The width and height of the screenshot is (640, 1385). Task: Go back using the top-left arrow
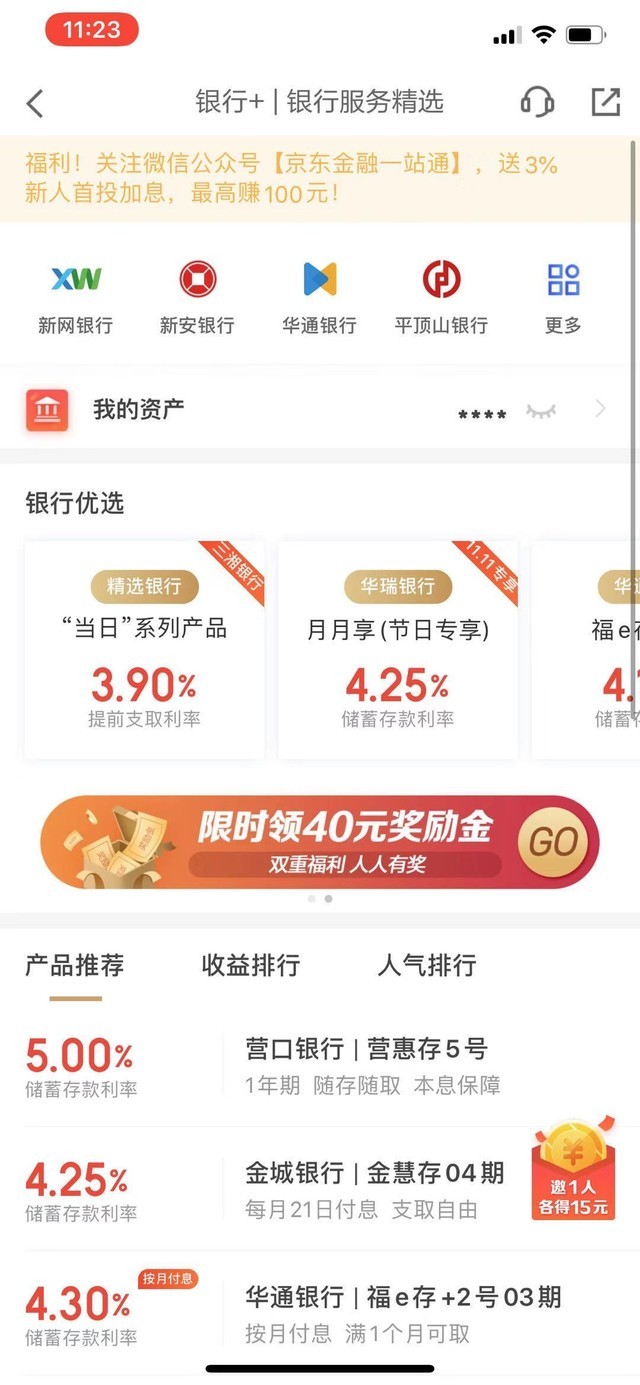(x=35, y=103)
